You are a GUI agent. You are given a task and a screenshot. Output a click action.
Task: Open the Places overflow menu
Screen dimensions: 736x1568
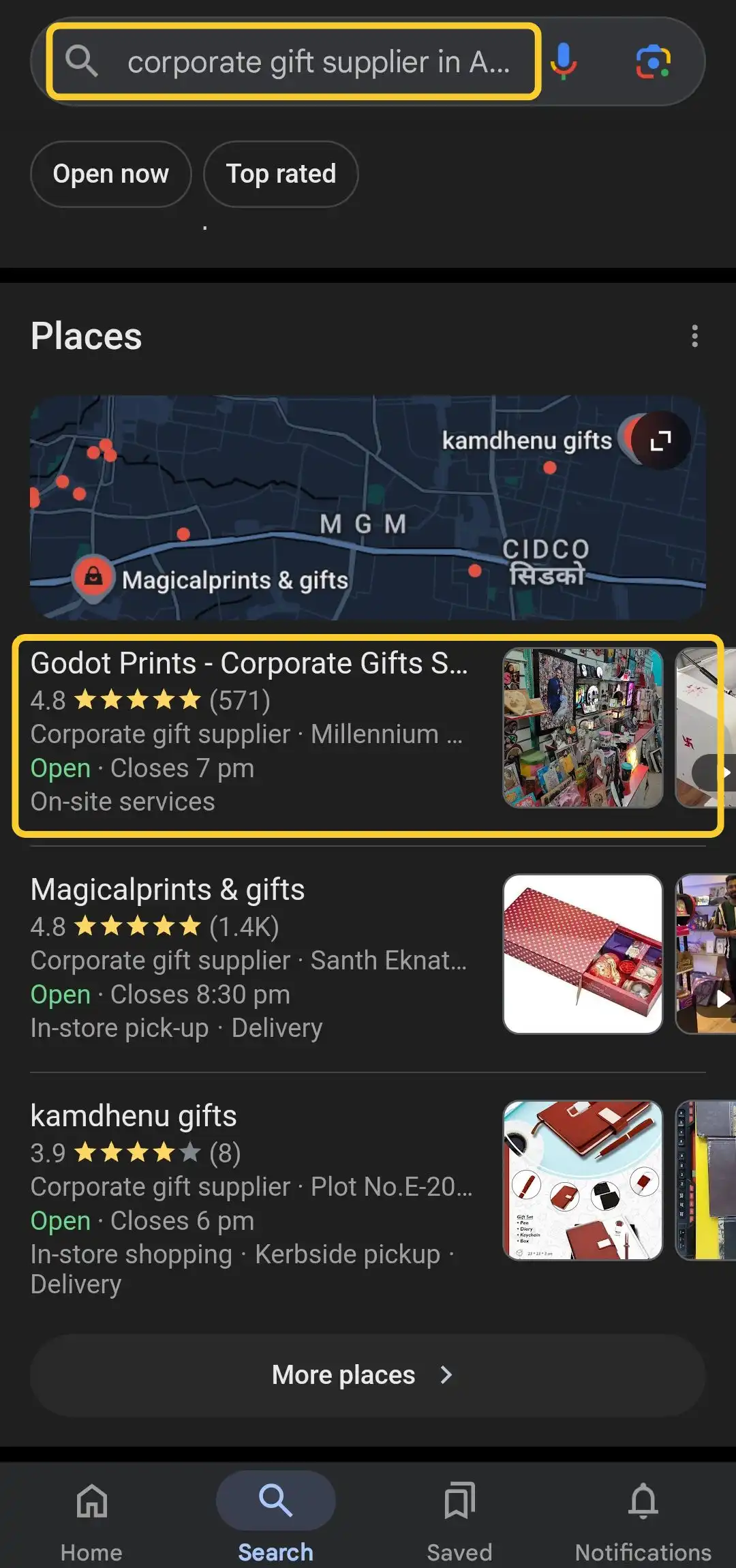pyautogui.click(x=694, y=336)
